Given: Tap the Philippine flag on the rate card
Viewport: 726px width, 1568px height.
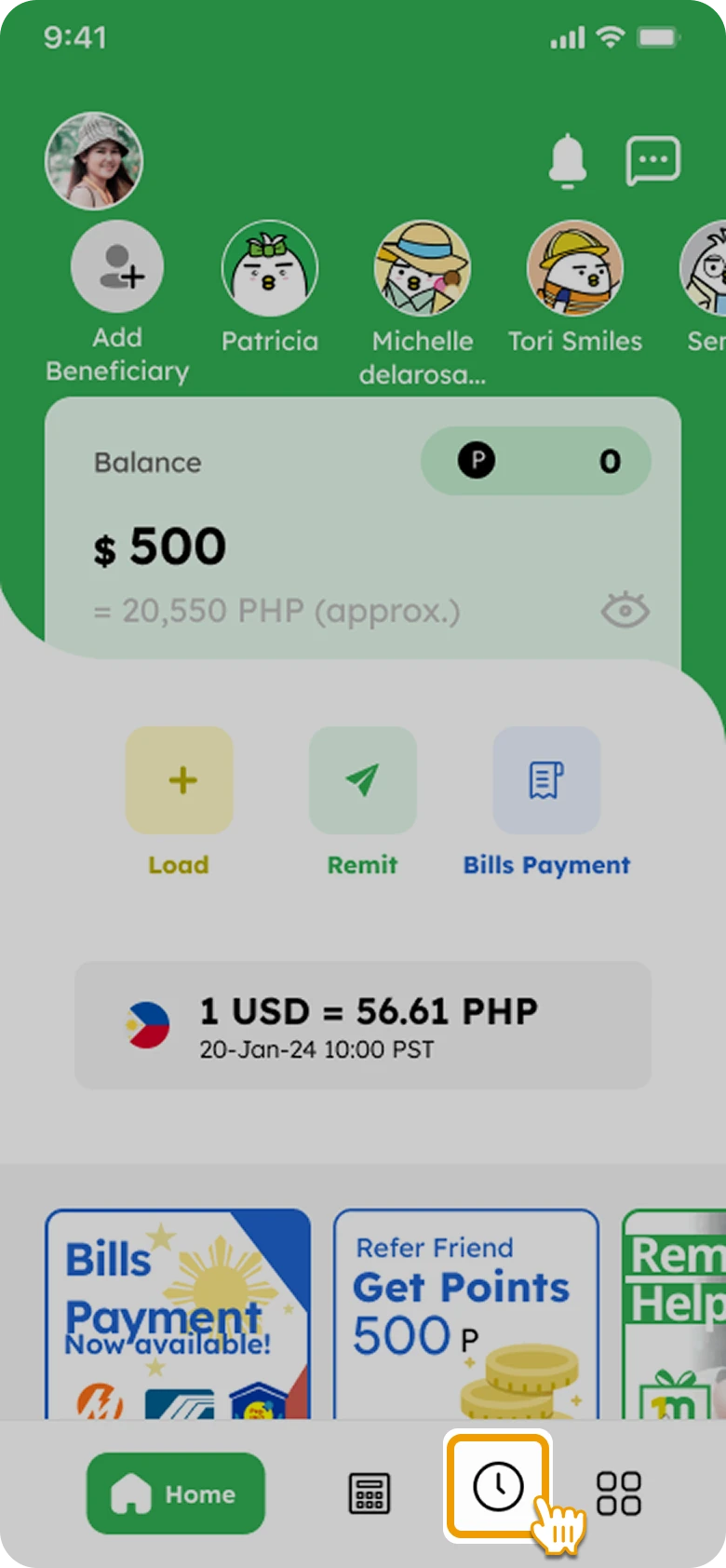Looking at the screenshot, I should tap(146, 1024).
